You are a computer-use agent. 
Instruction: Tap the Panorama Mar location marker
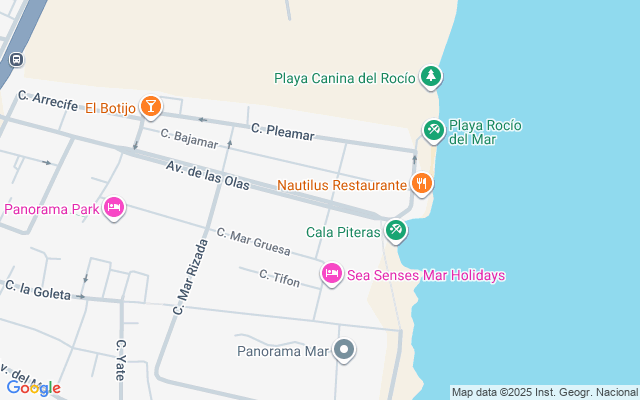[344, 350]
